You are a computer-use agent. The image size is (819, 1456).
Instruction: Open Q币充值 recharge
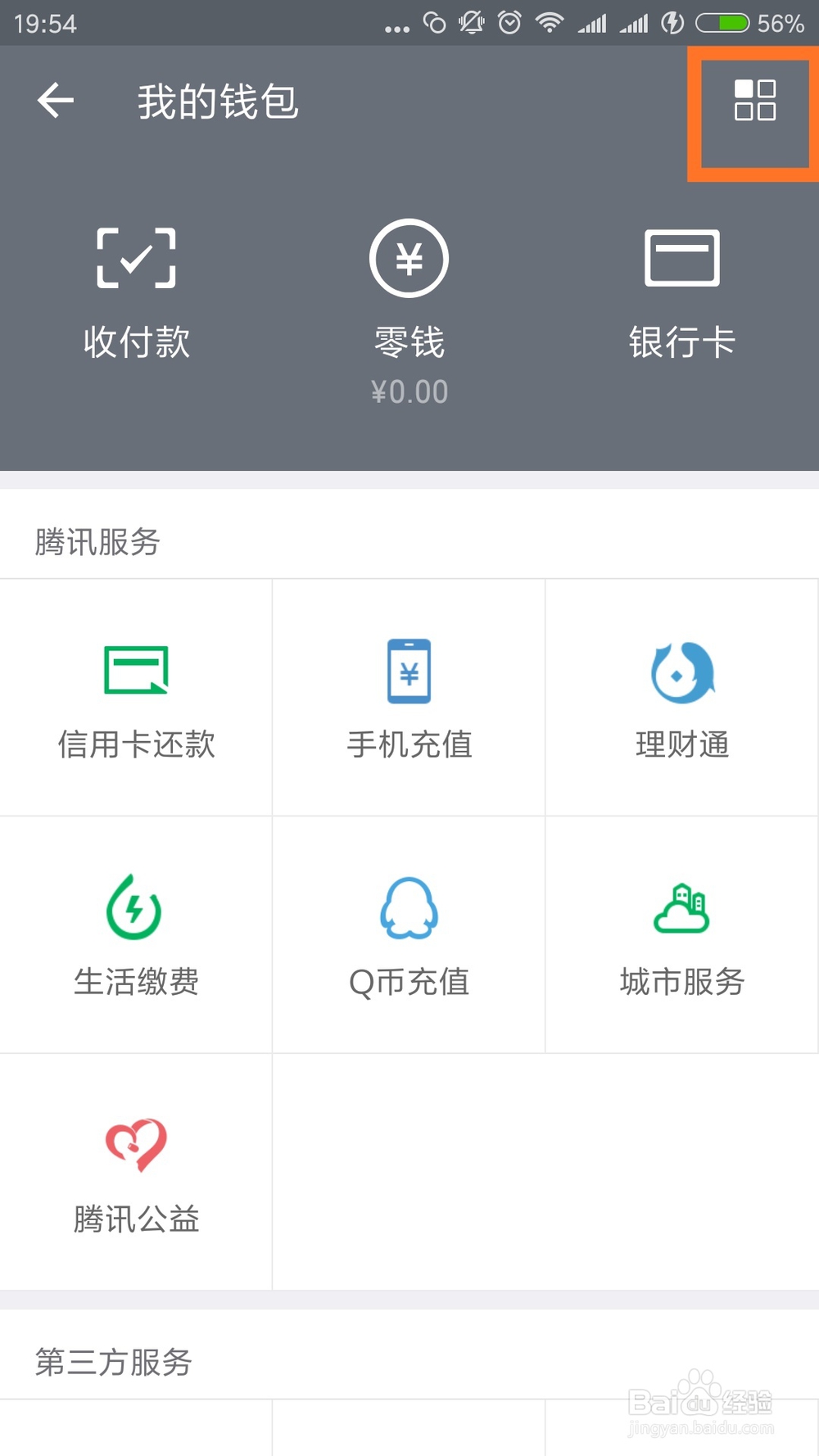(x=409, y=934)
